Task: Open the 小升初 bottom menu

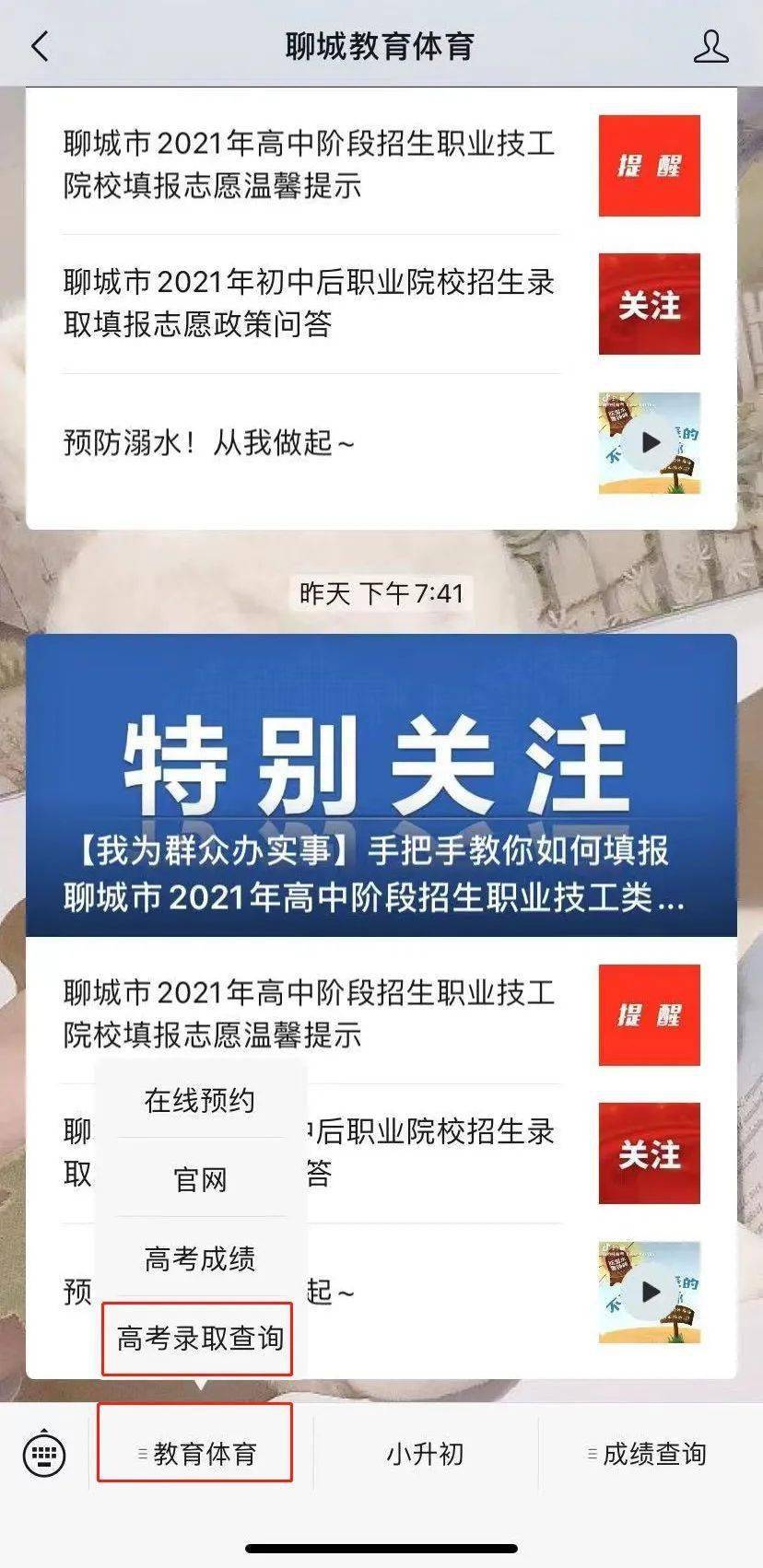Action: tap(424, 1454)
